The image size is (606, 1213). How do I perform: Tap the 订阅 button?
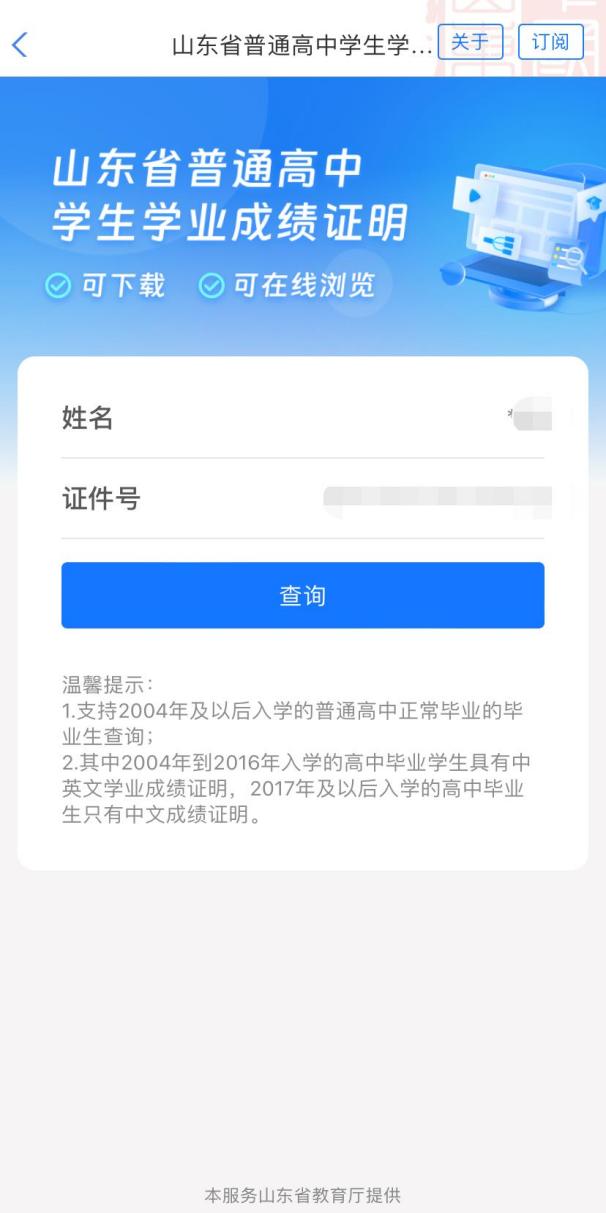tap(551, 42)
